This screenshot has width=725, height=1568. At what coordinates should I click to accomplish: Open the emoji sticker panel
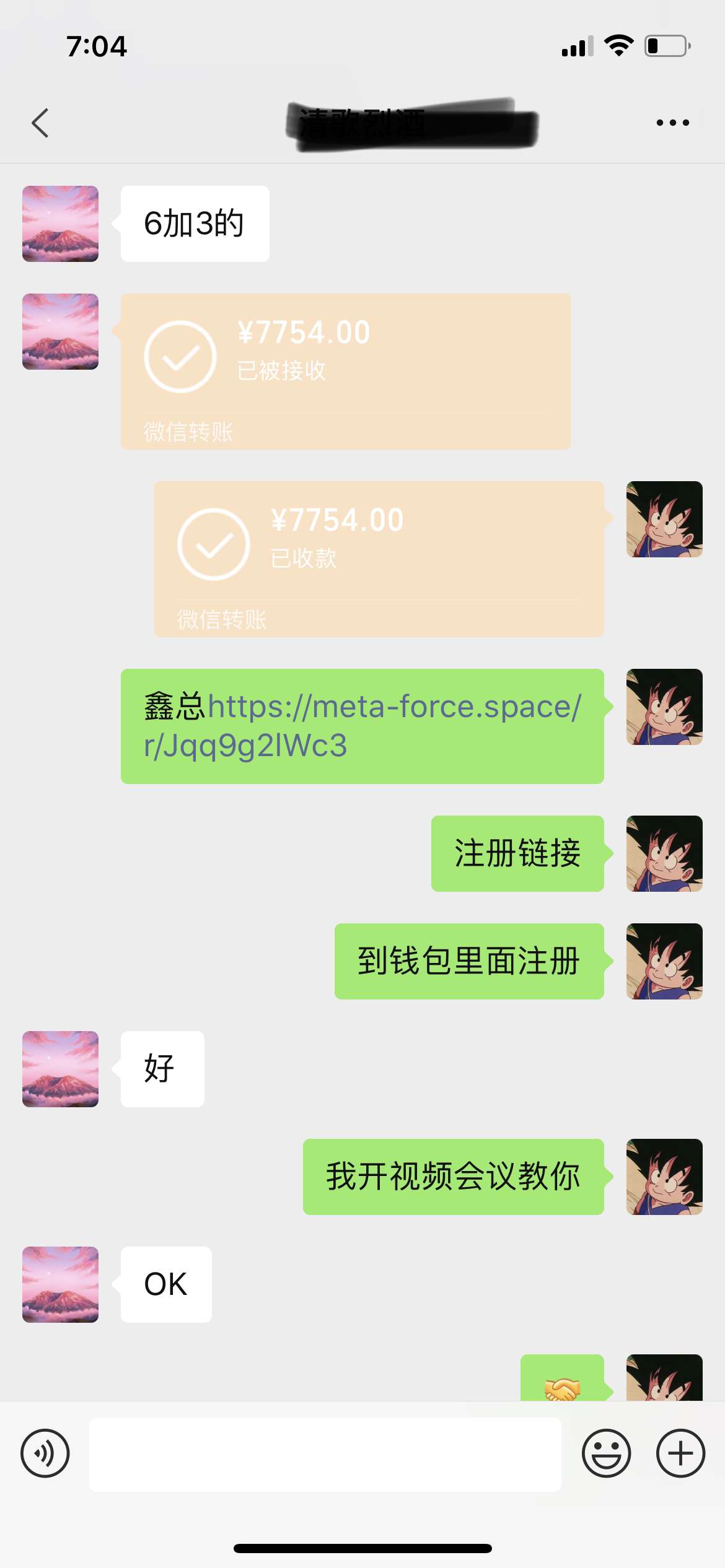(606, 1453)
